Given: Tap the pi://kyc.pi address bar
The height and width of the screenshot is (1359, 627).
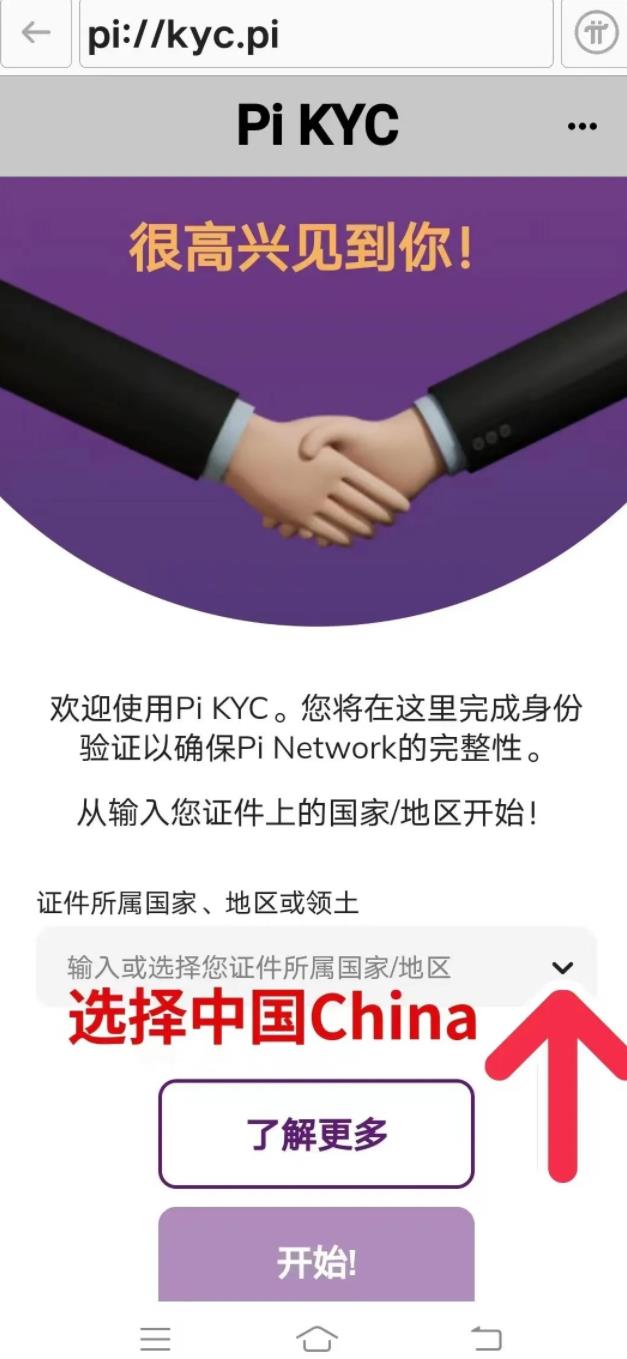Looking at the screenshot, I should pyautogui.click(x=315, y=34).
